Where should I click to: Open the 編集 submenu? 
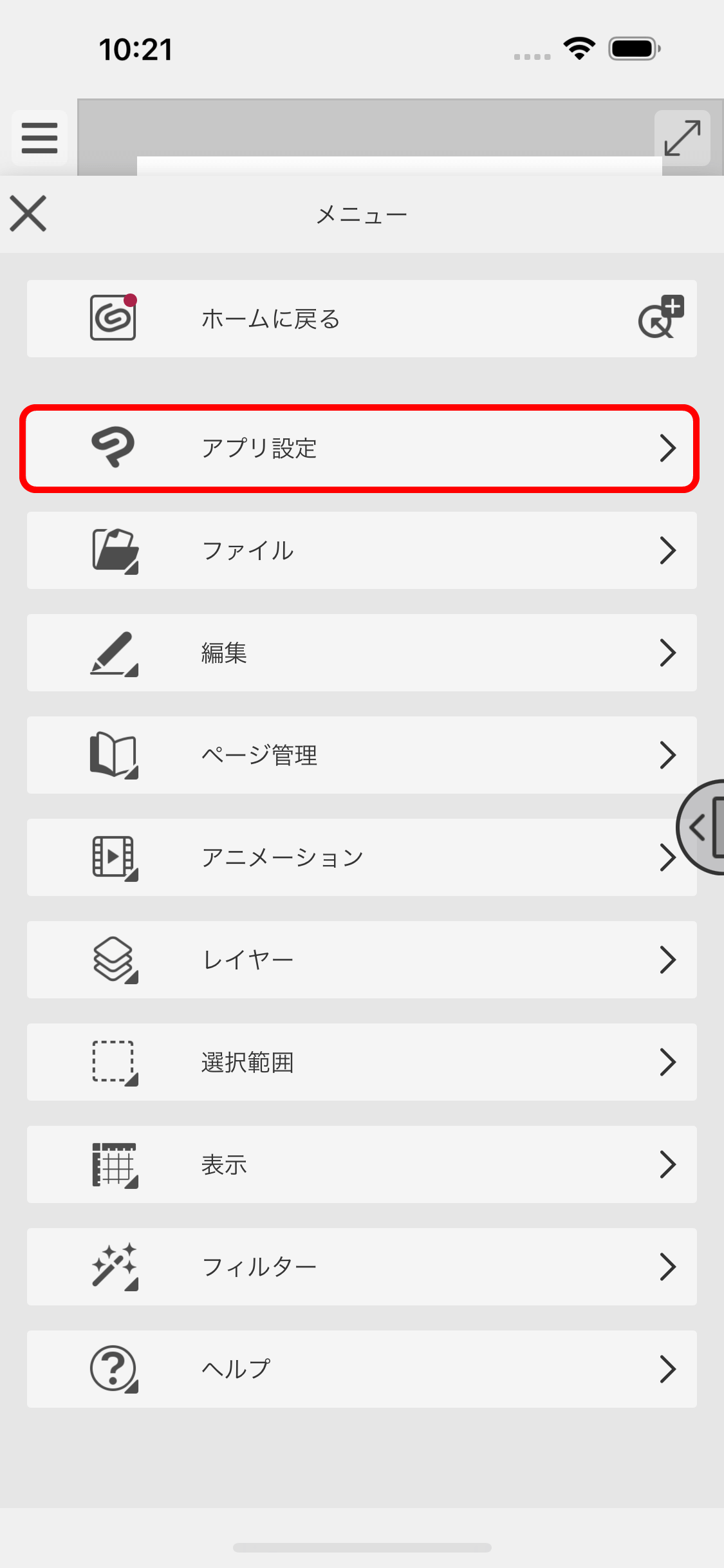pos(360,653)
